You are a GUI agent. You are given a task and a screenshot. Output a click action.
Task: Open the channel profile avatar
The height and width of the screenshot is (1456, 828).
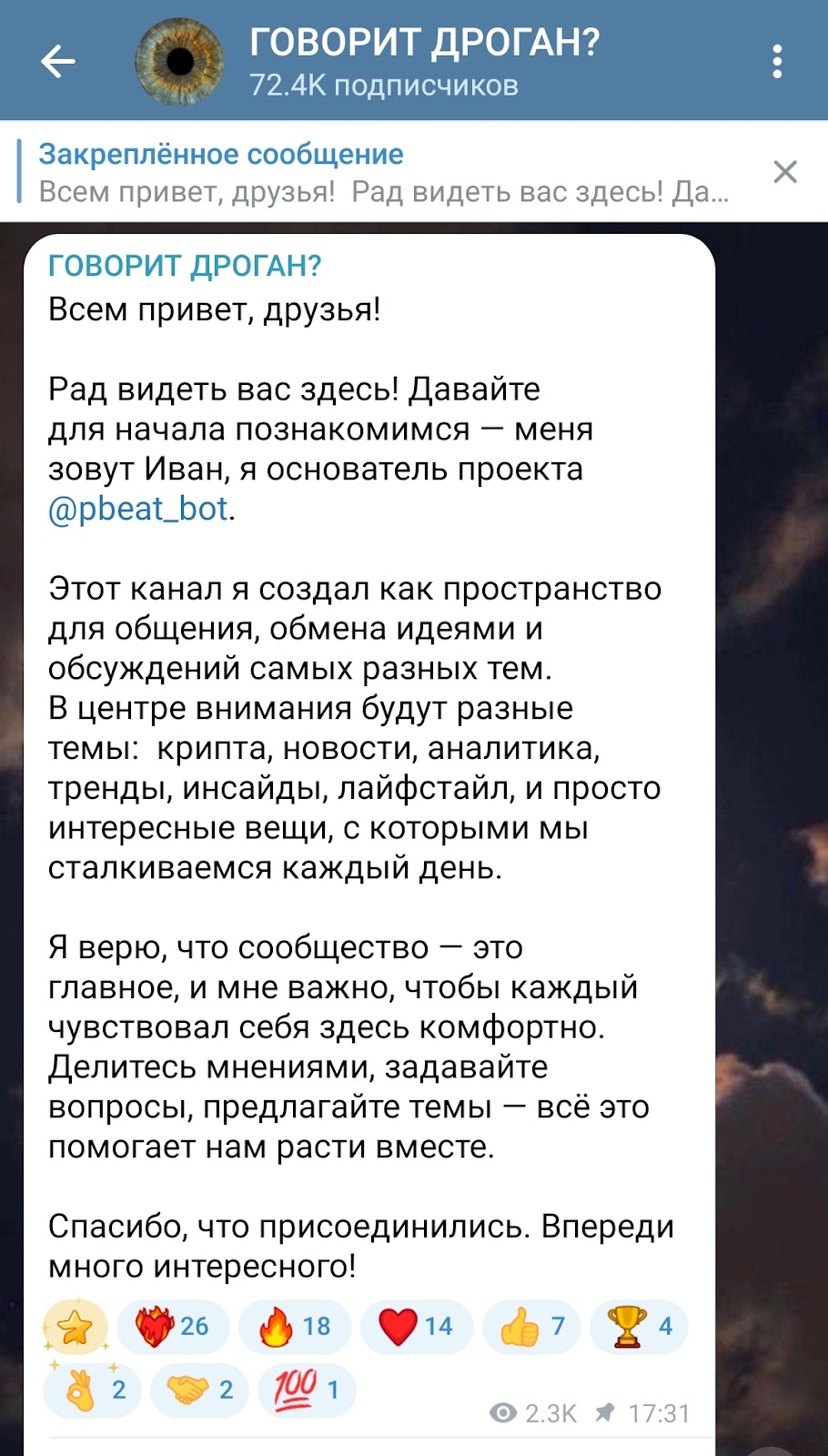click(179, 62)
